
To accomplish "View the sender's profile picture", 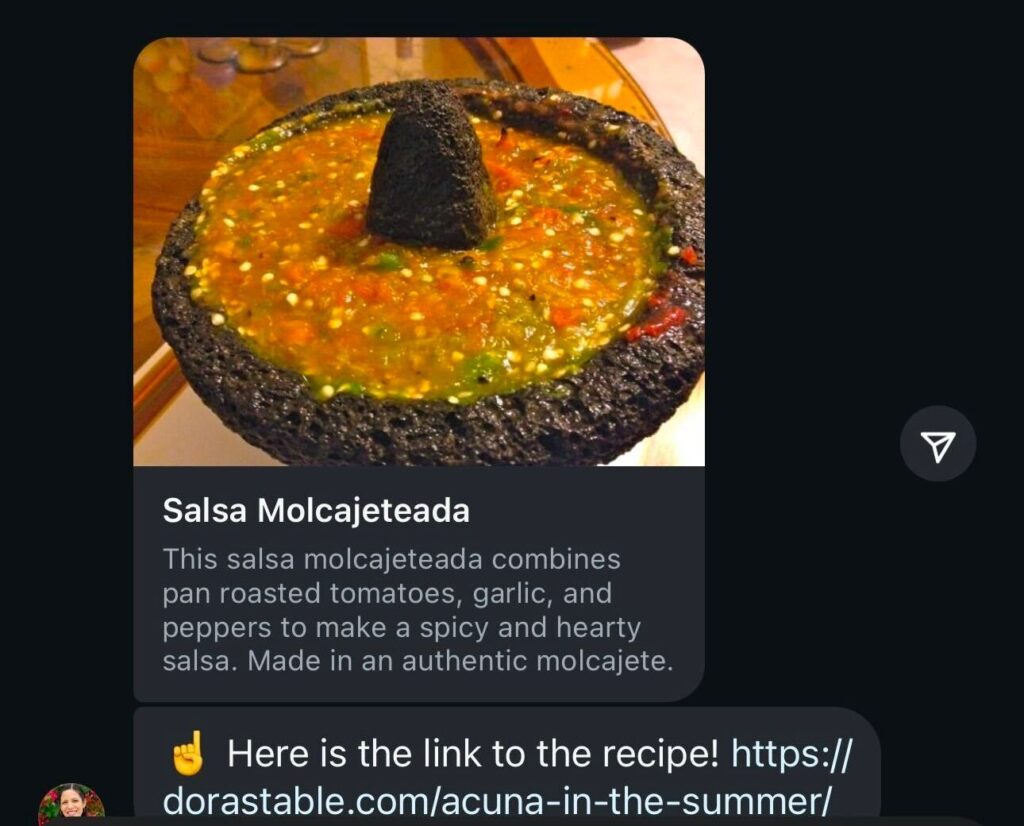I will click(x=71, y=804).
